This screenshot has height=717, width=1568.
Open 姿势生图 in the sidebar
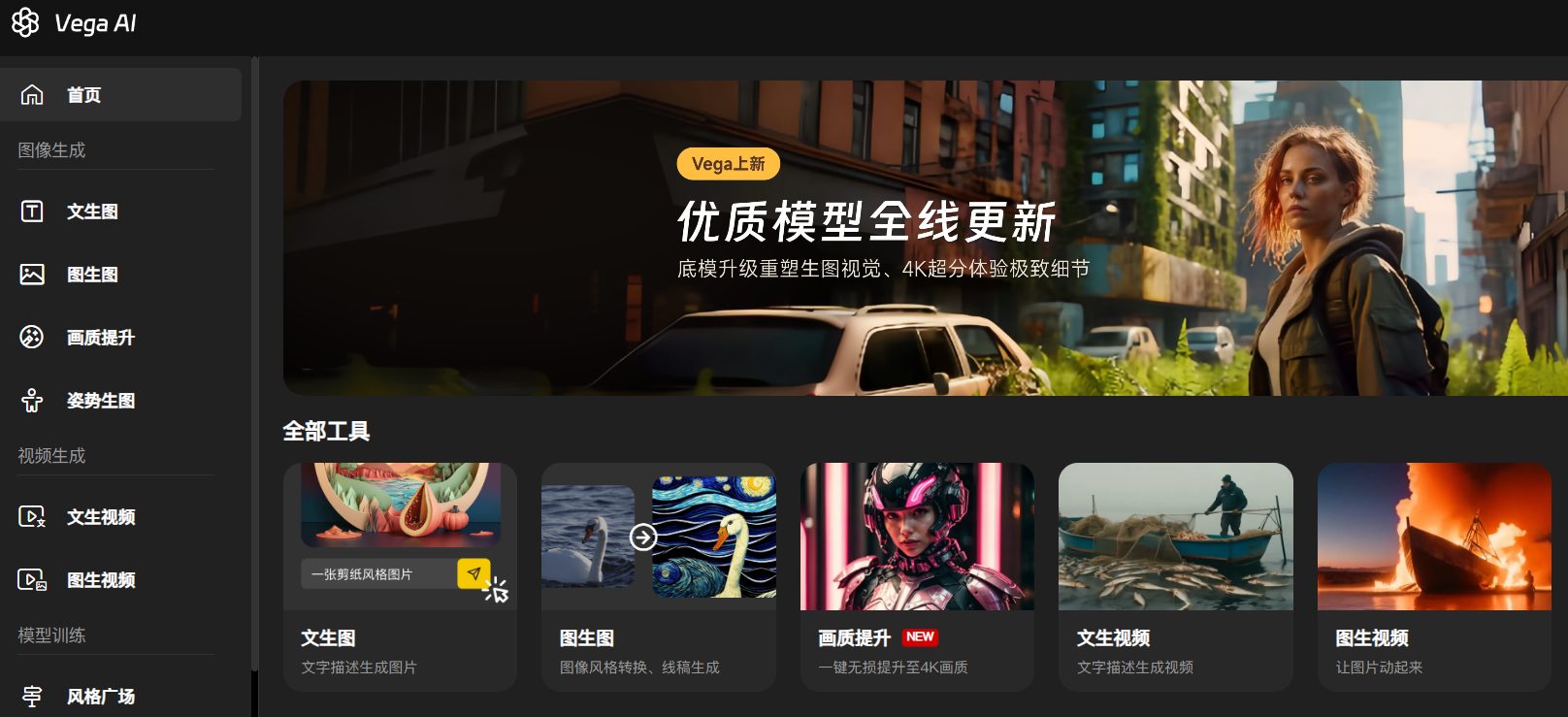click(99, 401)
